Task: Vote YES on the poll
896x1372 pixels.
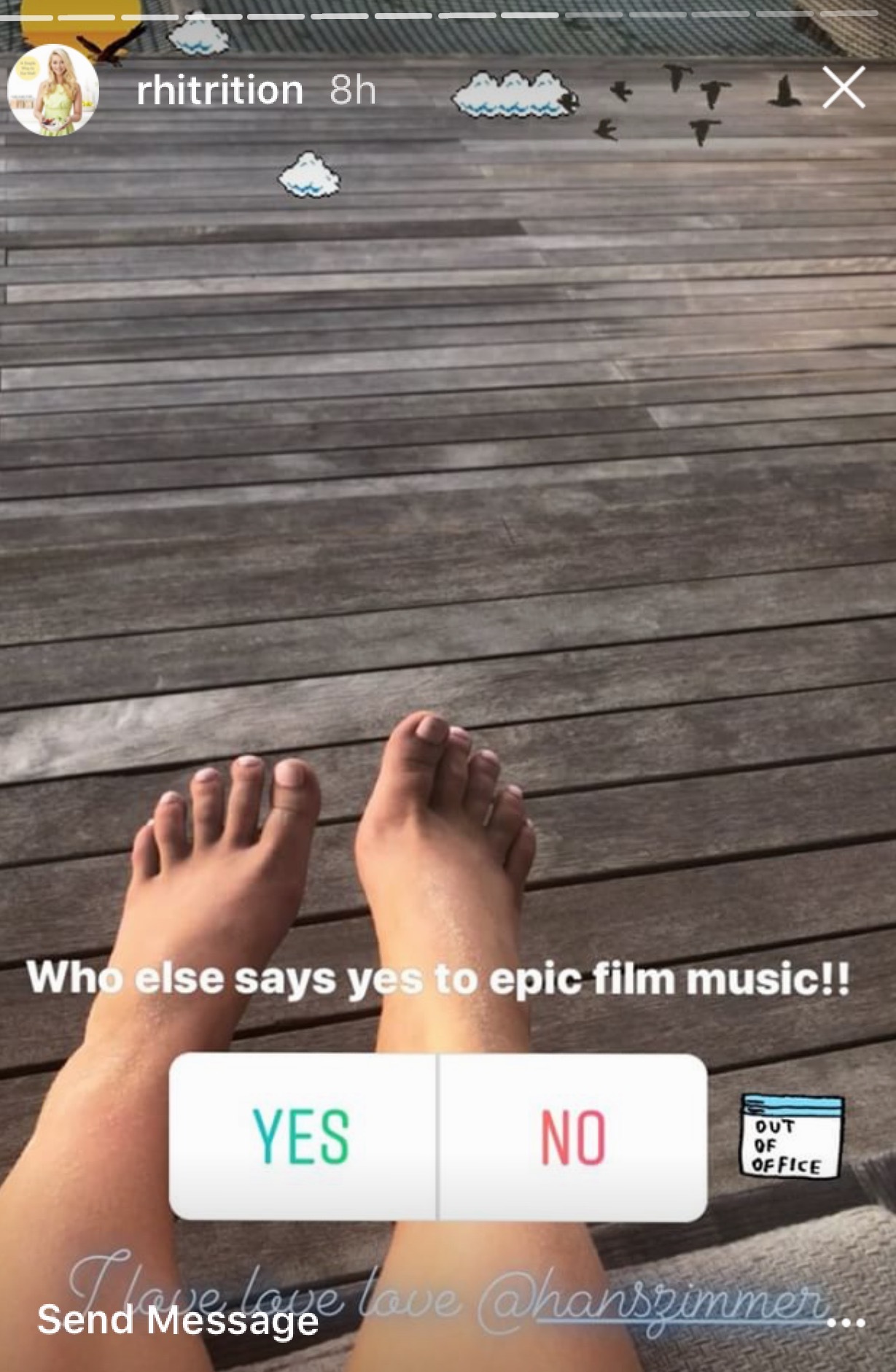Action: click(302, 1136)
